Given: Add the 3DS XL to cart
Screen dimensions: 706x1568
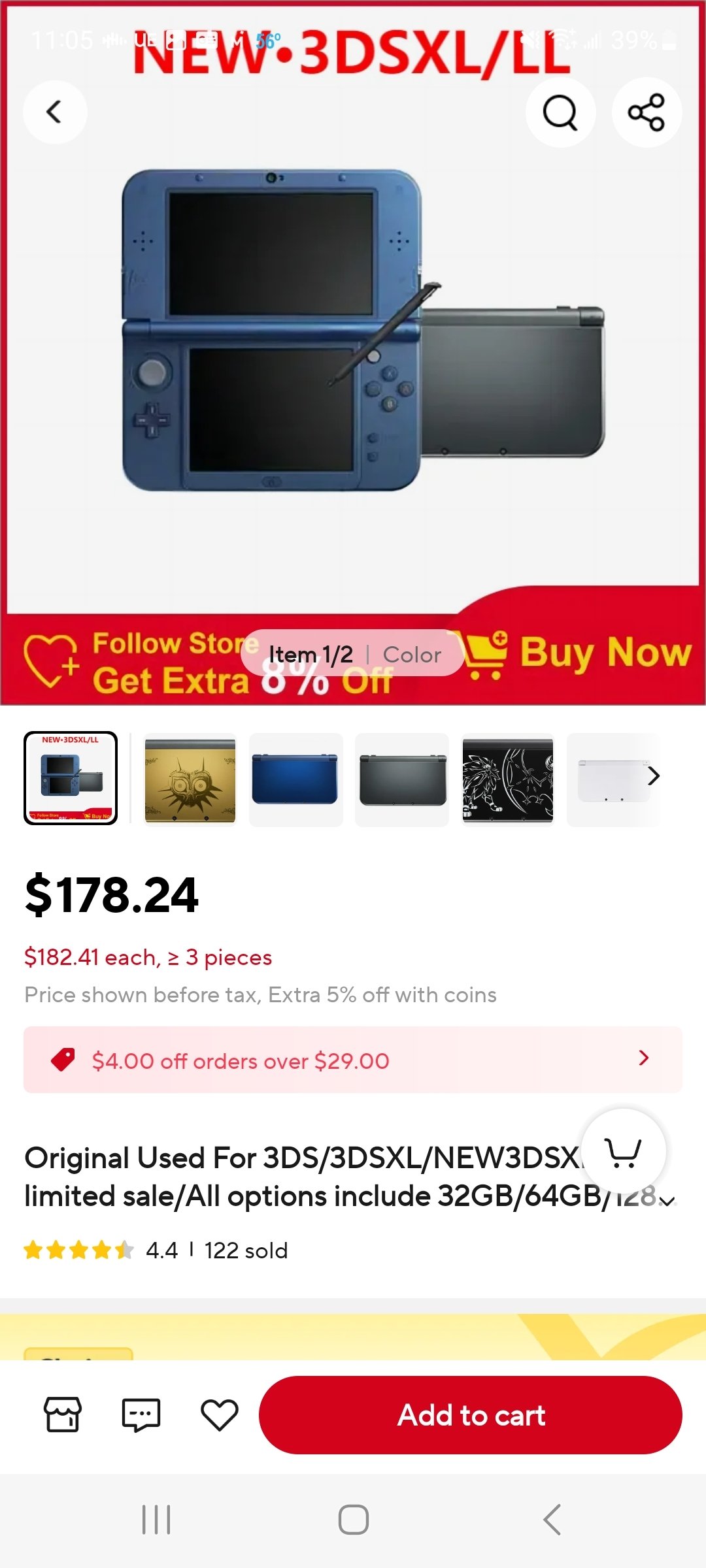Looking at the screenshot, I should (471, 1414).
